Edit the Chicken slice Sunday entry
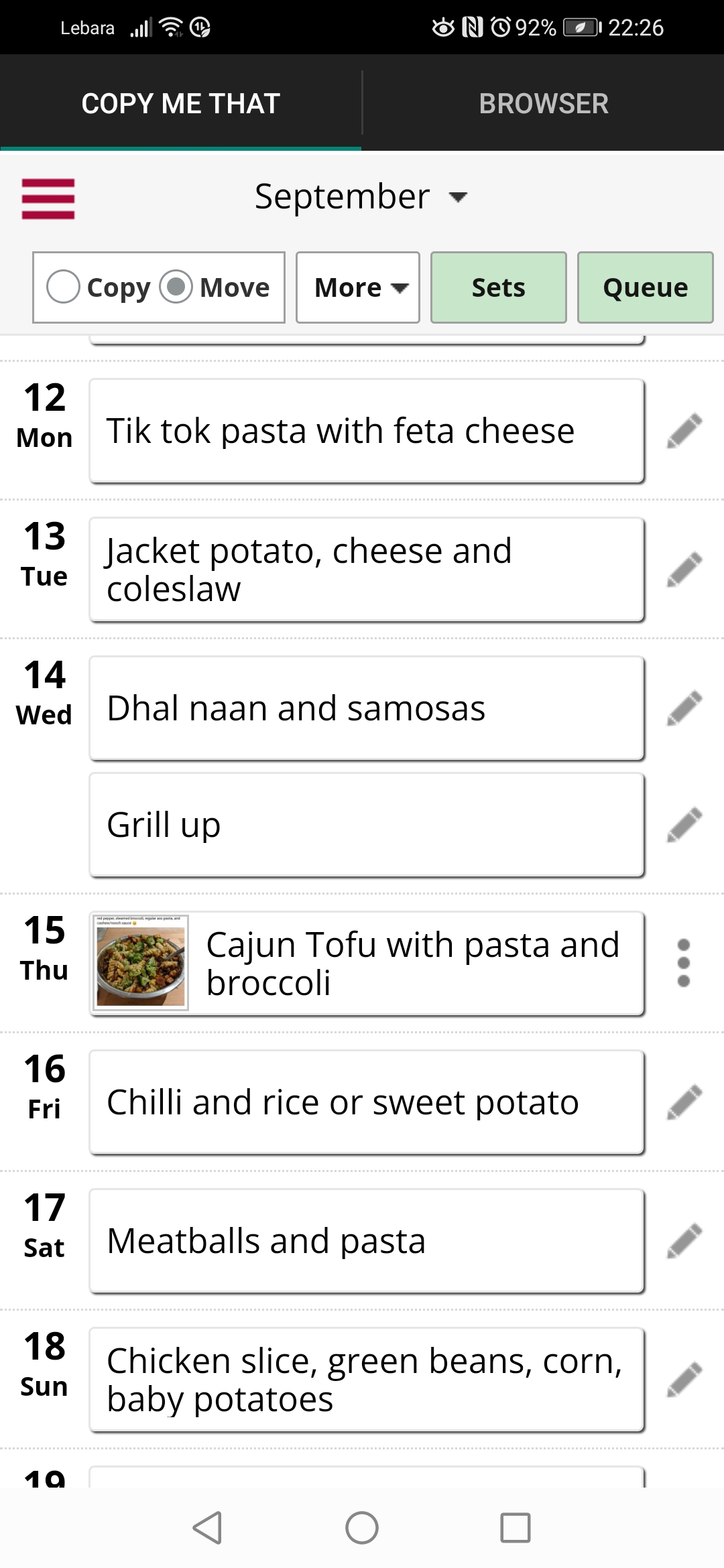This screenshot has width=724, height=1568. (x=684, y=1380)
